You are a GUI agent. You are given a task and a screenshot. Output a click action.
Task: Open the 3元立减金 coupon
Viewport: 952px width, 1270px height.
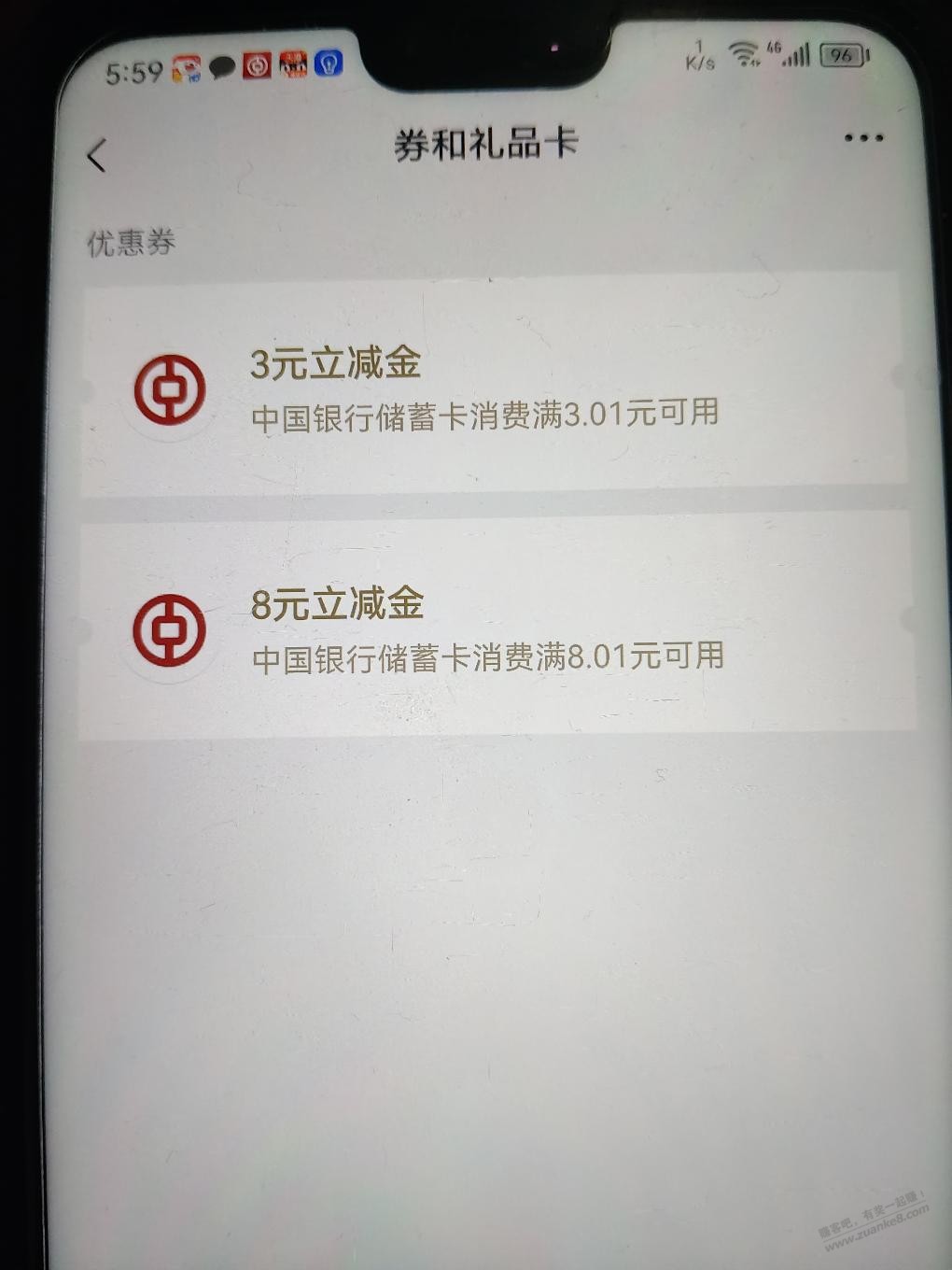tap(485, 388)
